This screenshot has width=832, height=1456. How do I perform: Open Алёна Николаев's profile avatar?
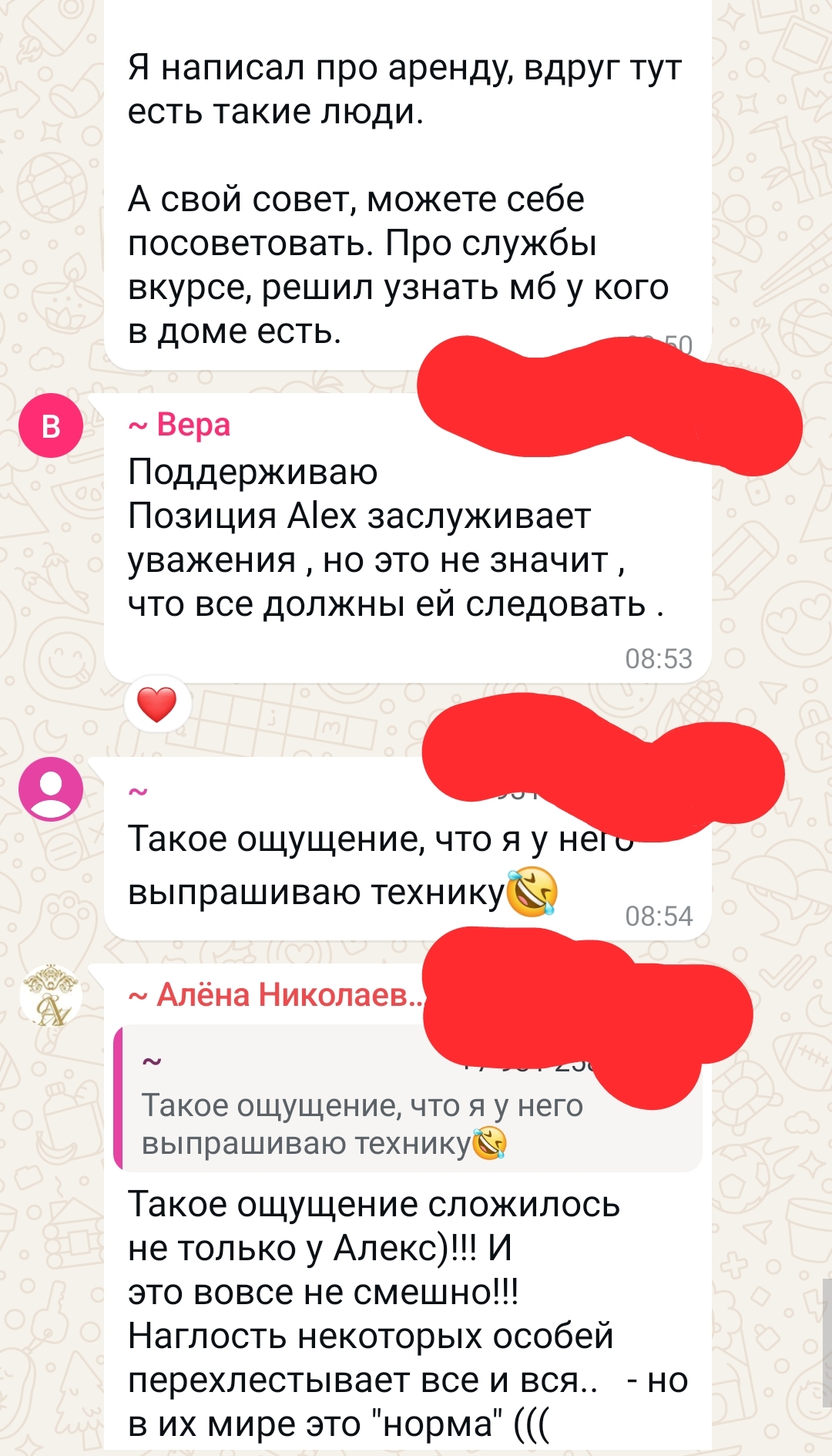coord(51,995)
